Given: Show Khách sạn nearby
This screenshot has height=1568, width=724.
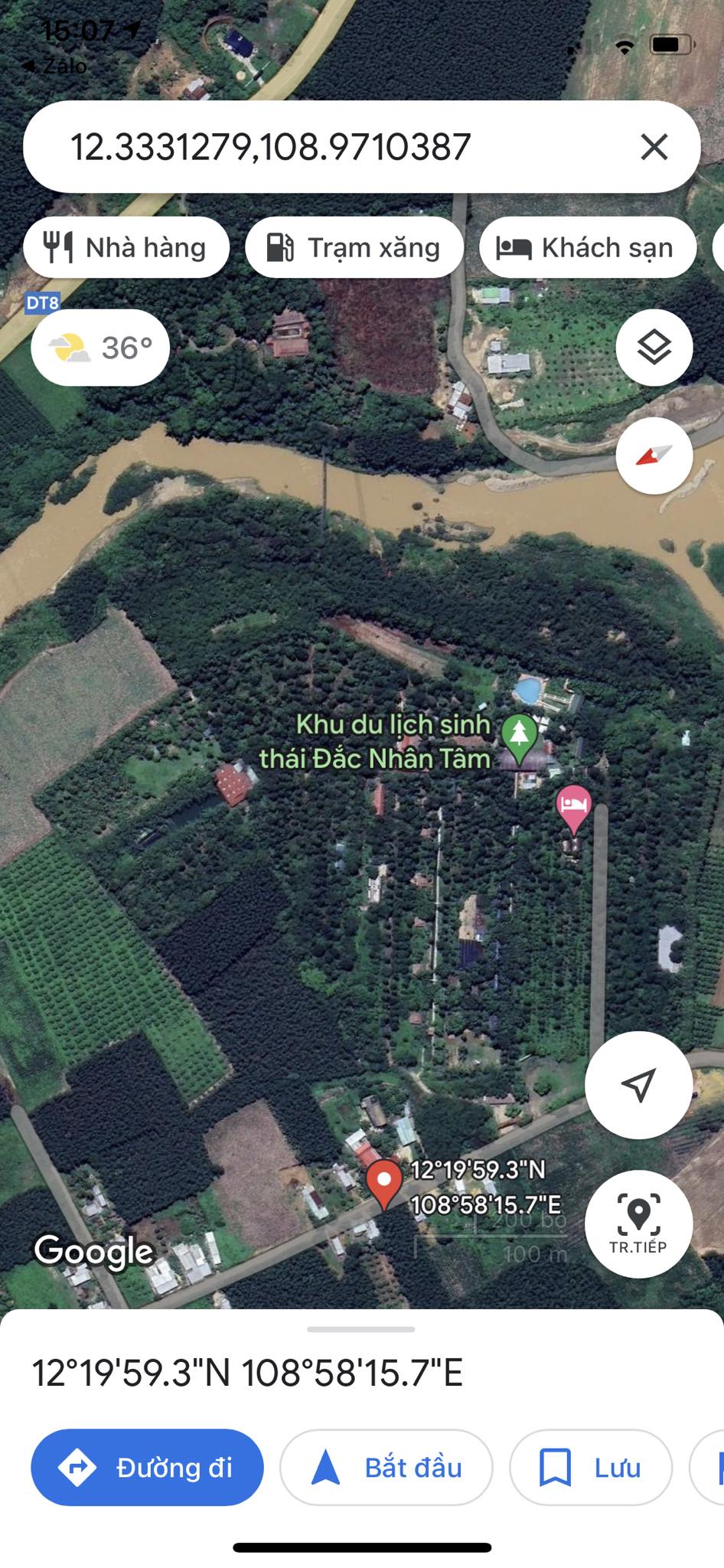Looking at the screenshot, I should click(587, 248).
